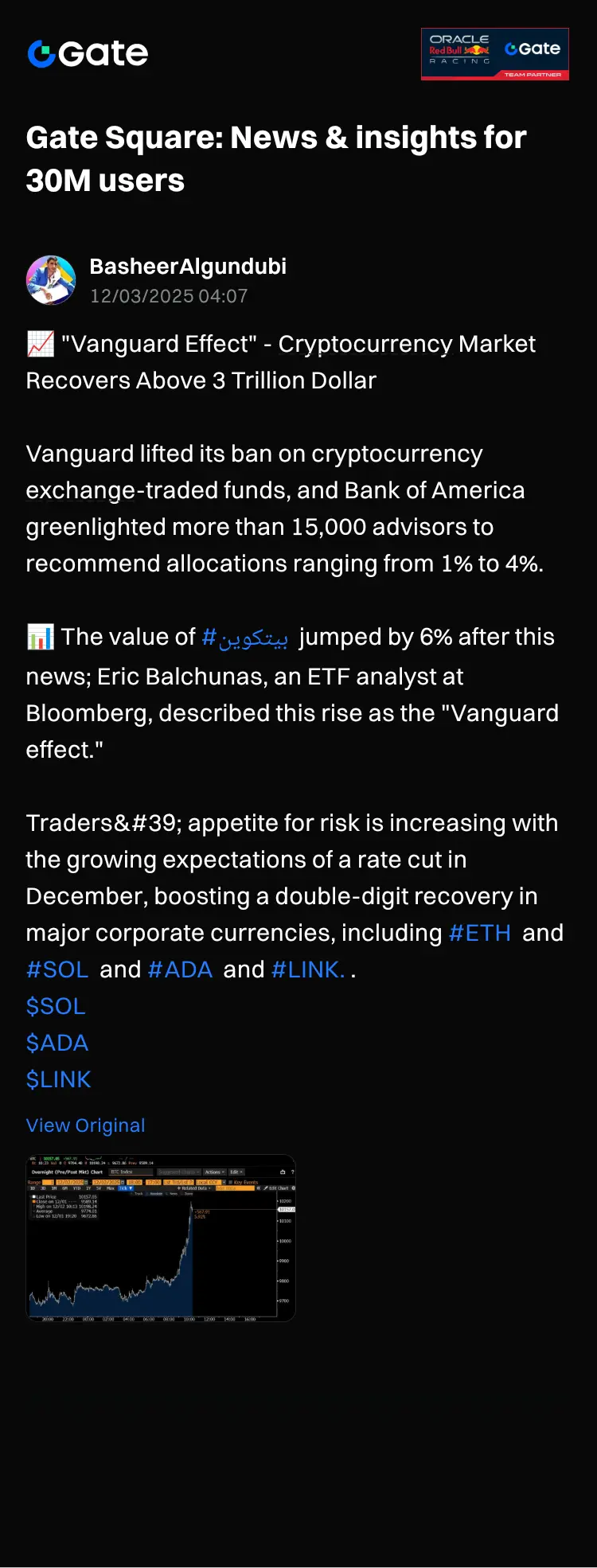View the $ADA token page
This screenshot has height=1568, width=597.
pyautogui.click(x=57, y=1043)
